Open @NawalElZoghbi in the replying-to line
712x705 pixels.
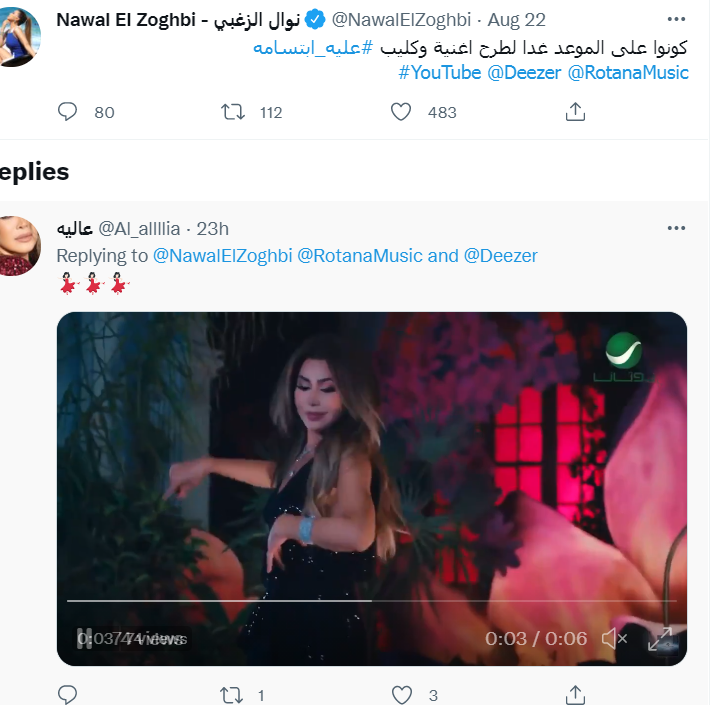(x=222, y=256)
